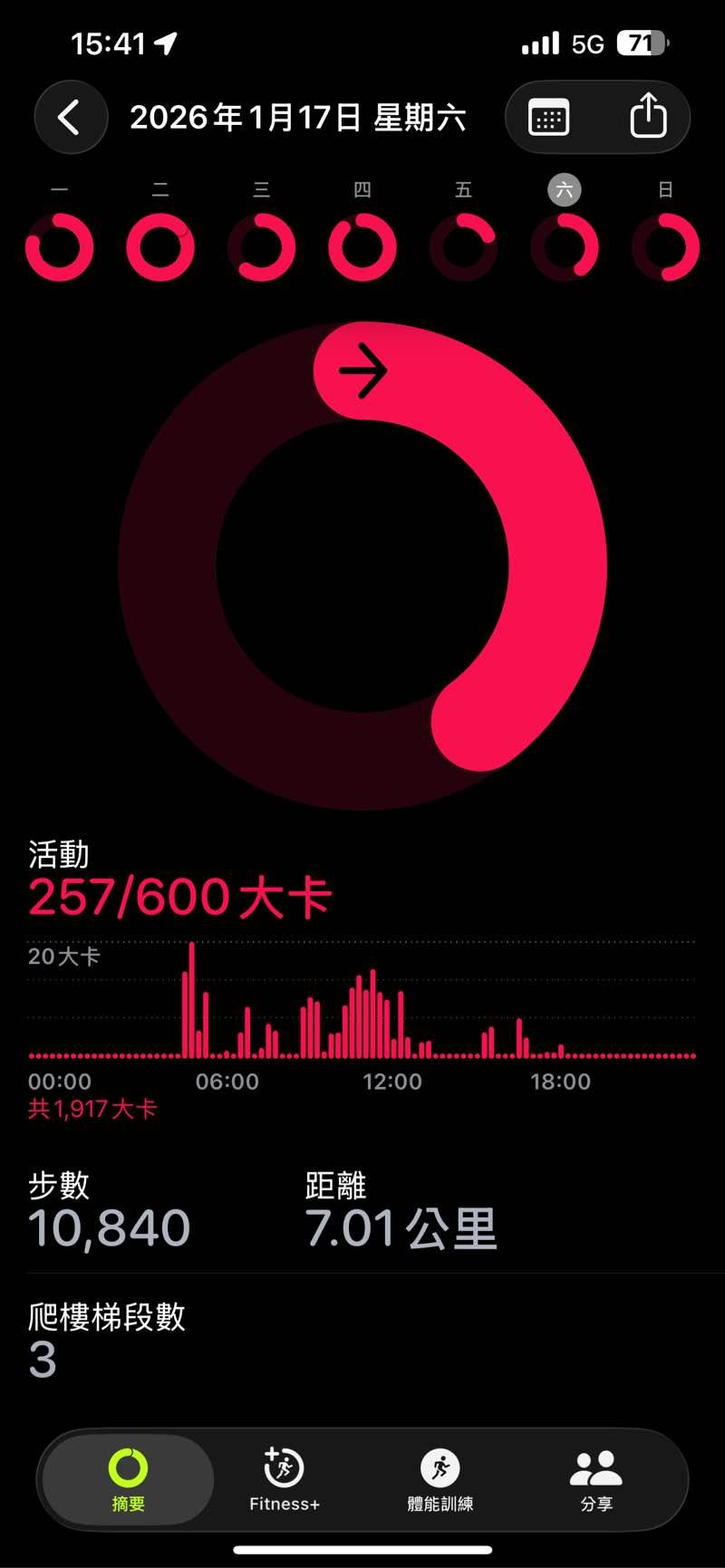Select Friday's activity ring
Screen dimensions: 725x1568
(463, 246)
